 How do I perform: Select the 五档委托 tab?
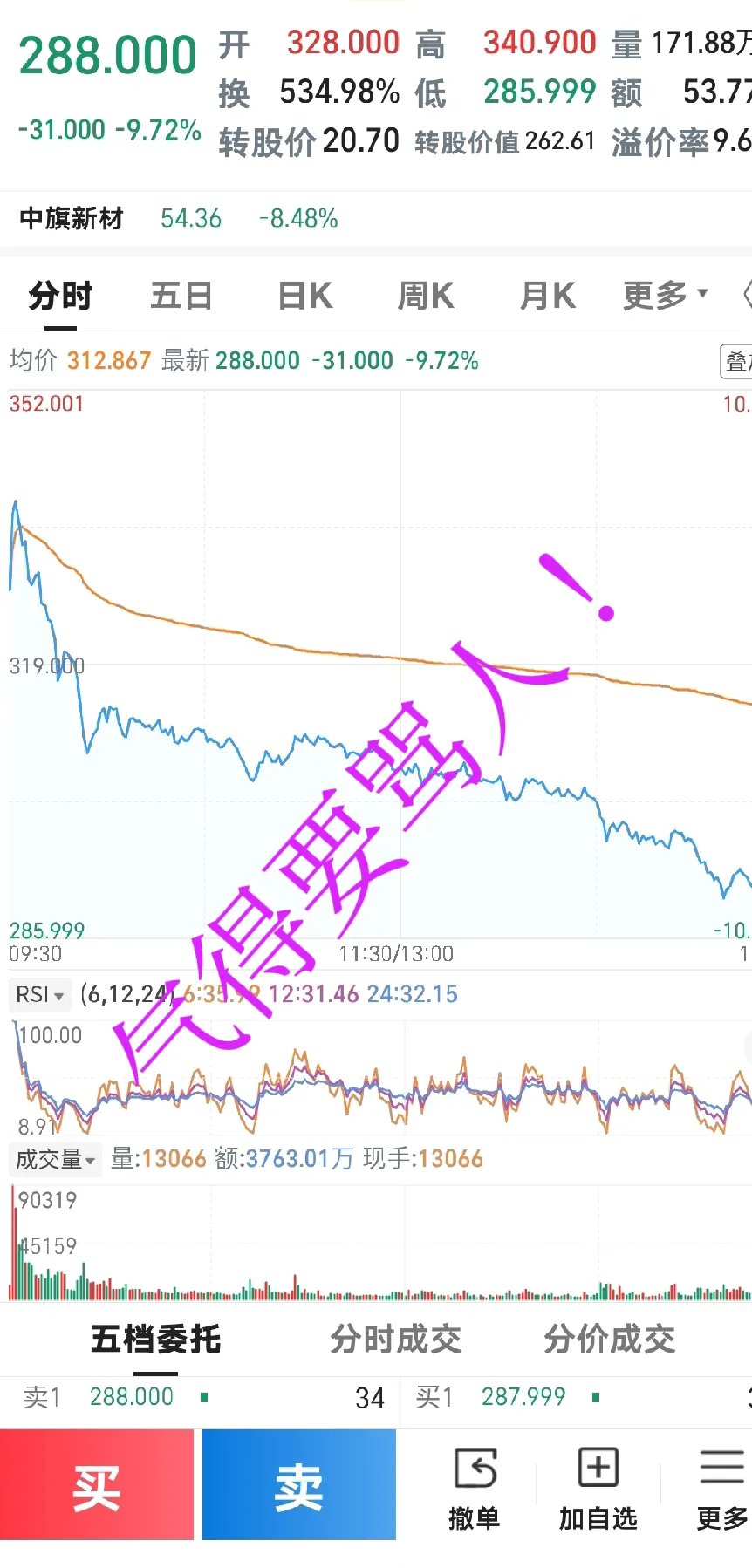155,1339
